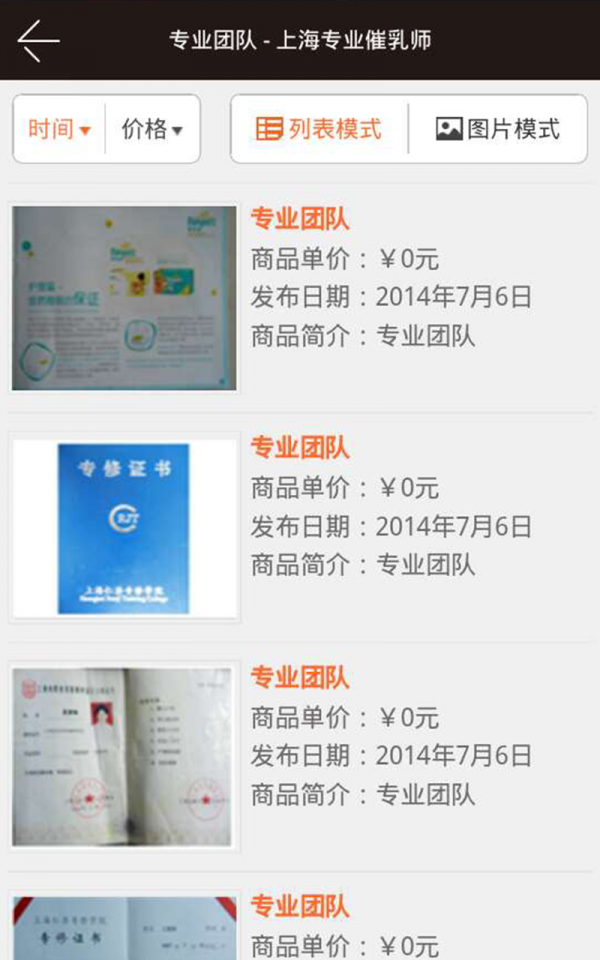Open the listing with blue 专修证书 cover
600x960 pixels.
[x=125, y=528]
